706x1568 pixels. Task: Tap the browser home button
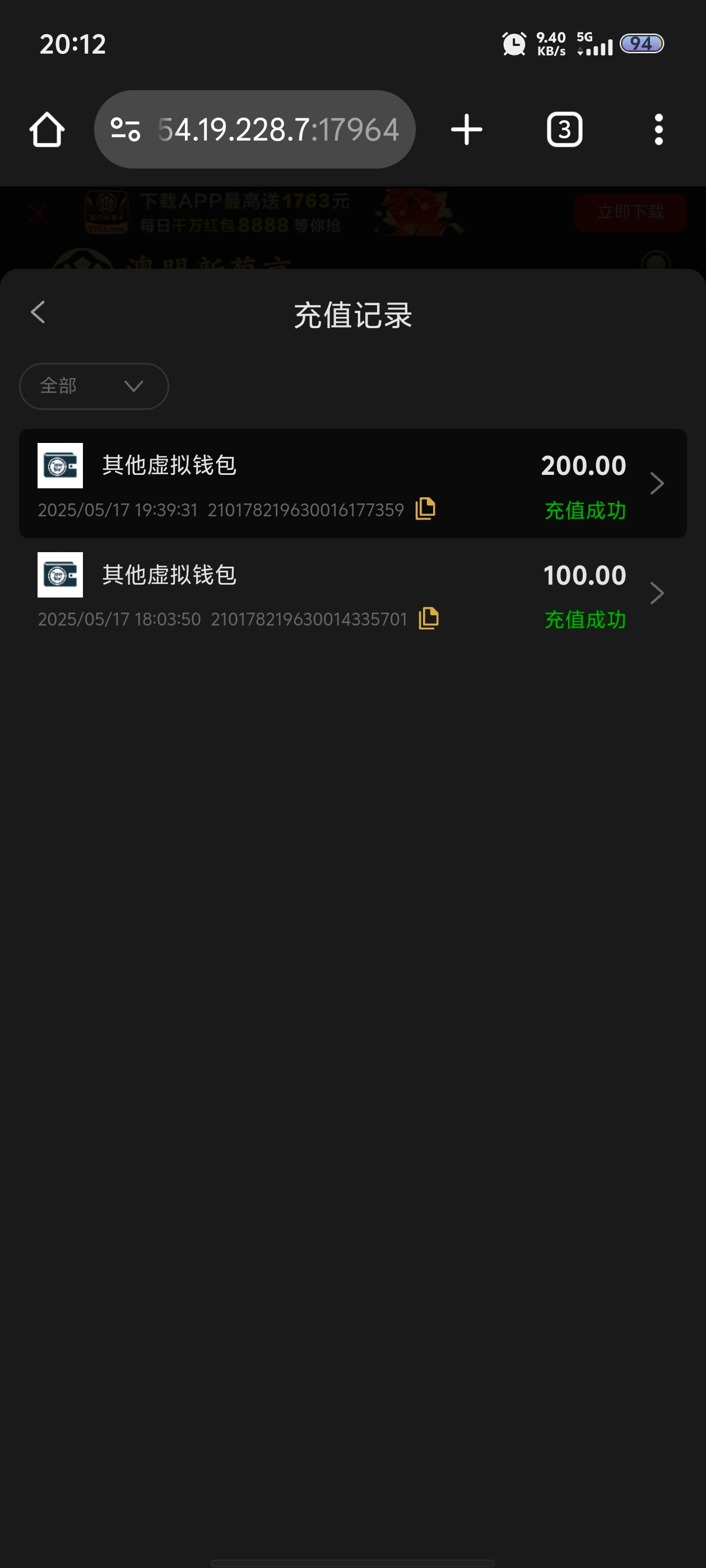(x=47, y=130)
